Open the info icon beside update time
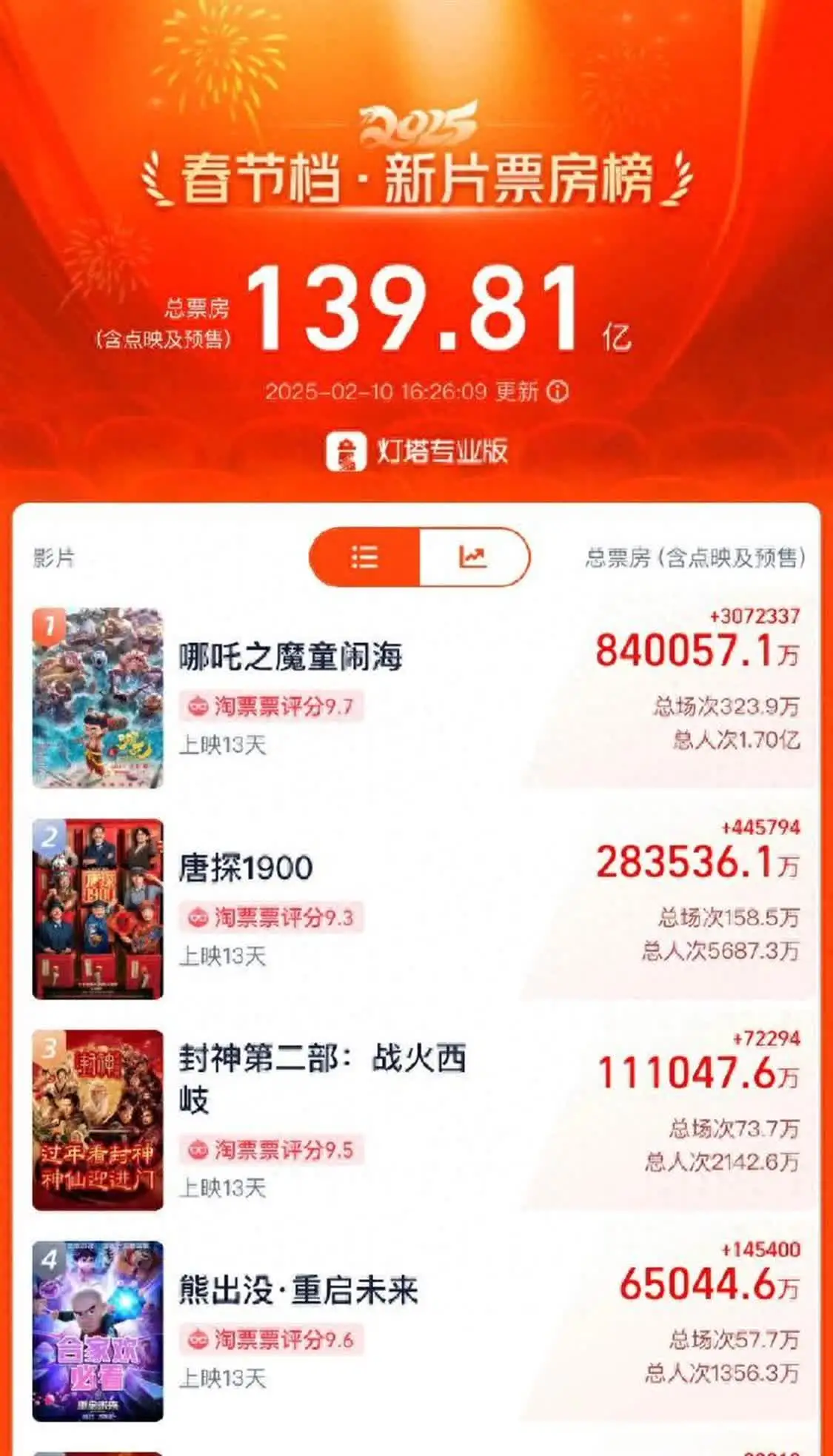The height and width of the screenshot is (1456, 833). (x=558, y=391)
